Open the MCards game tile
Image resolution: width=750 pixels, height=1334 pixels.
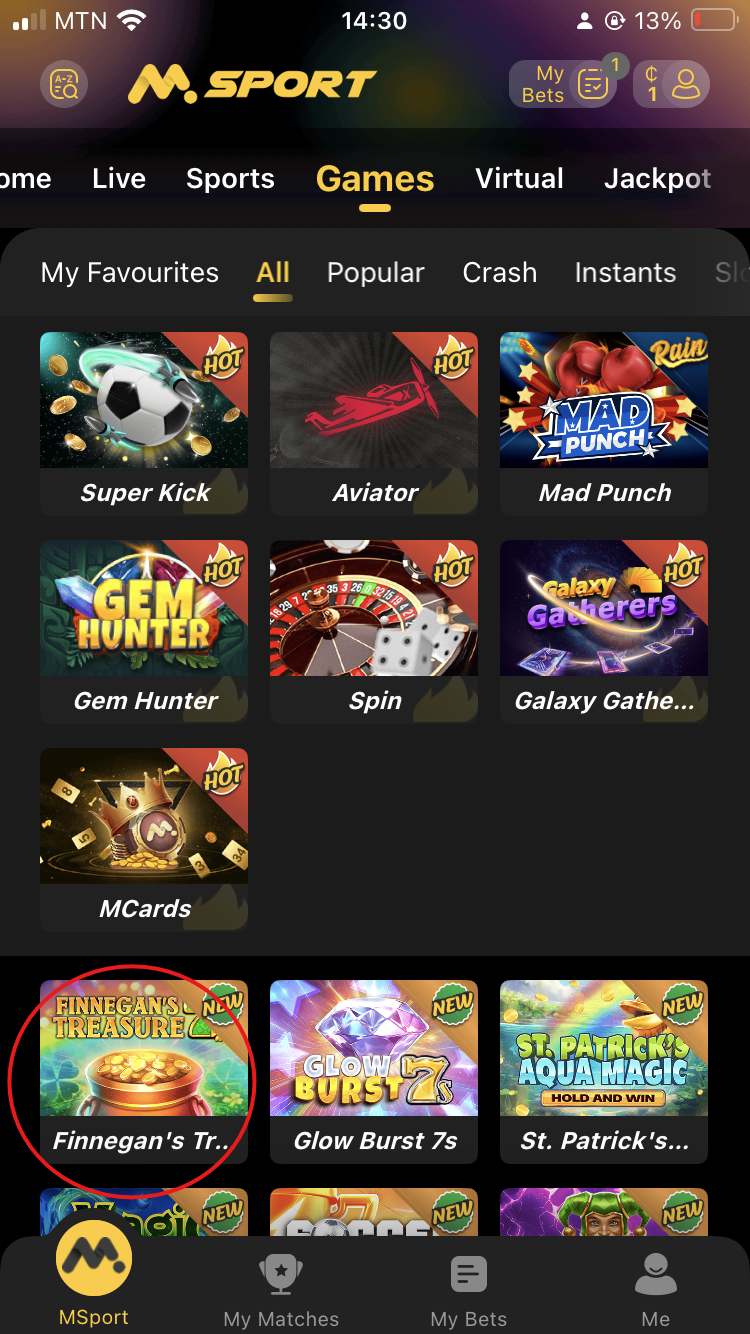[144, 836]
